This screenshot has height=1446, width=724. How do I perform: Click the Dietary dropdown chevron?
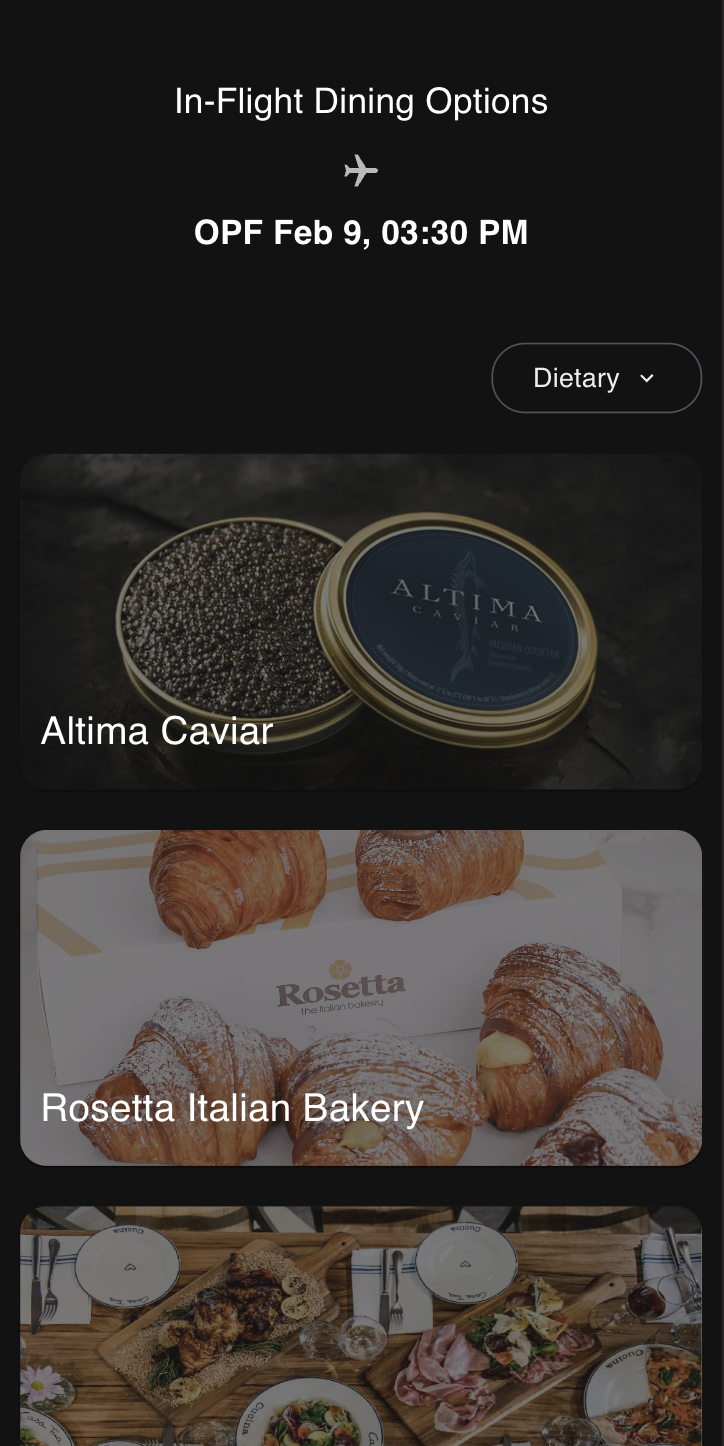[647, 379]
